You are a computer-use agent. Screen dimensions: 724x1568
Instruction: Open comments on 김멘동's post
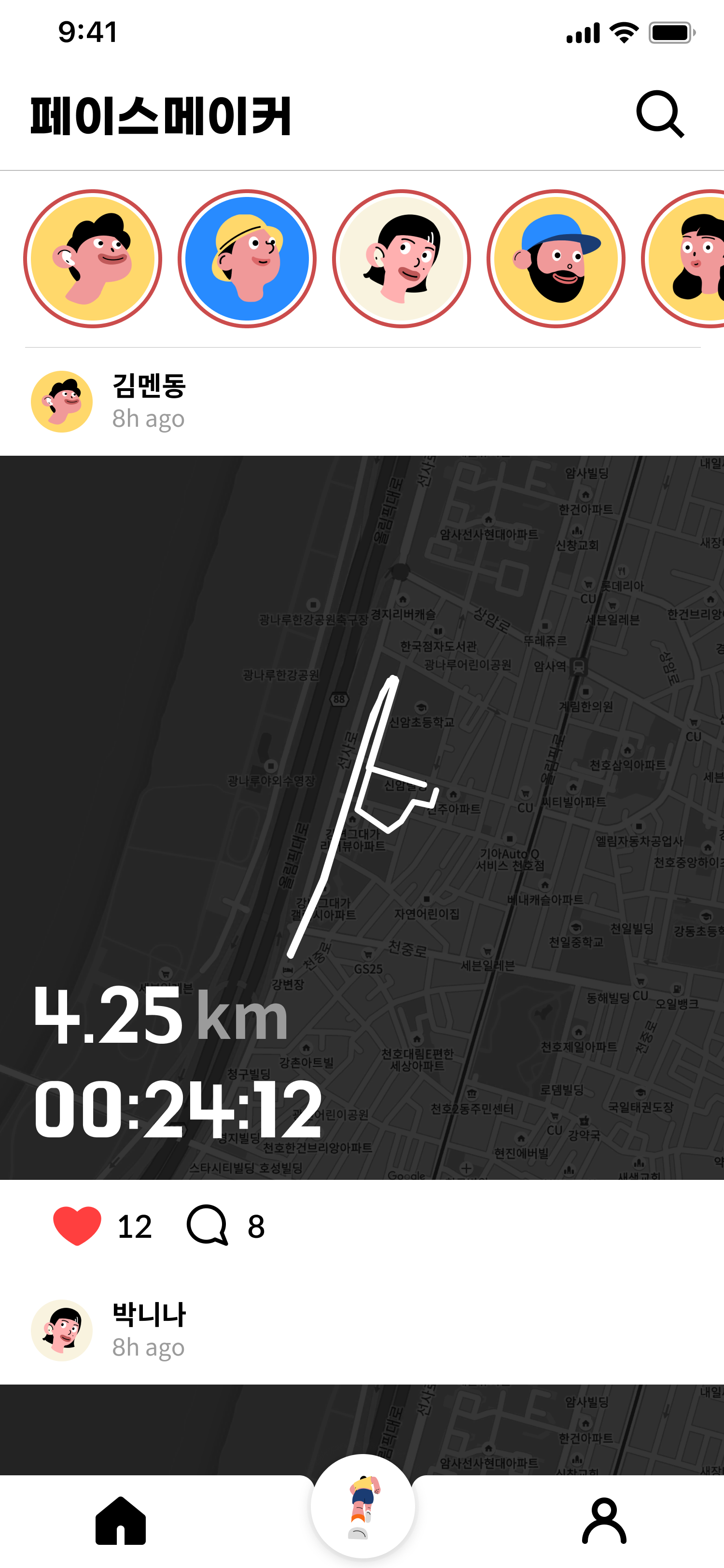(x=208, y=1226)
